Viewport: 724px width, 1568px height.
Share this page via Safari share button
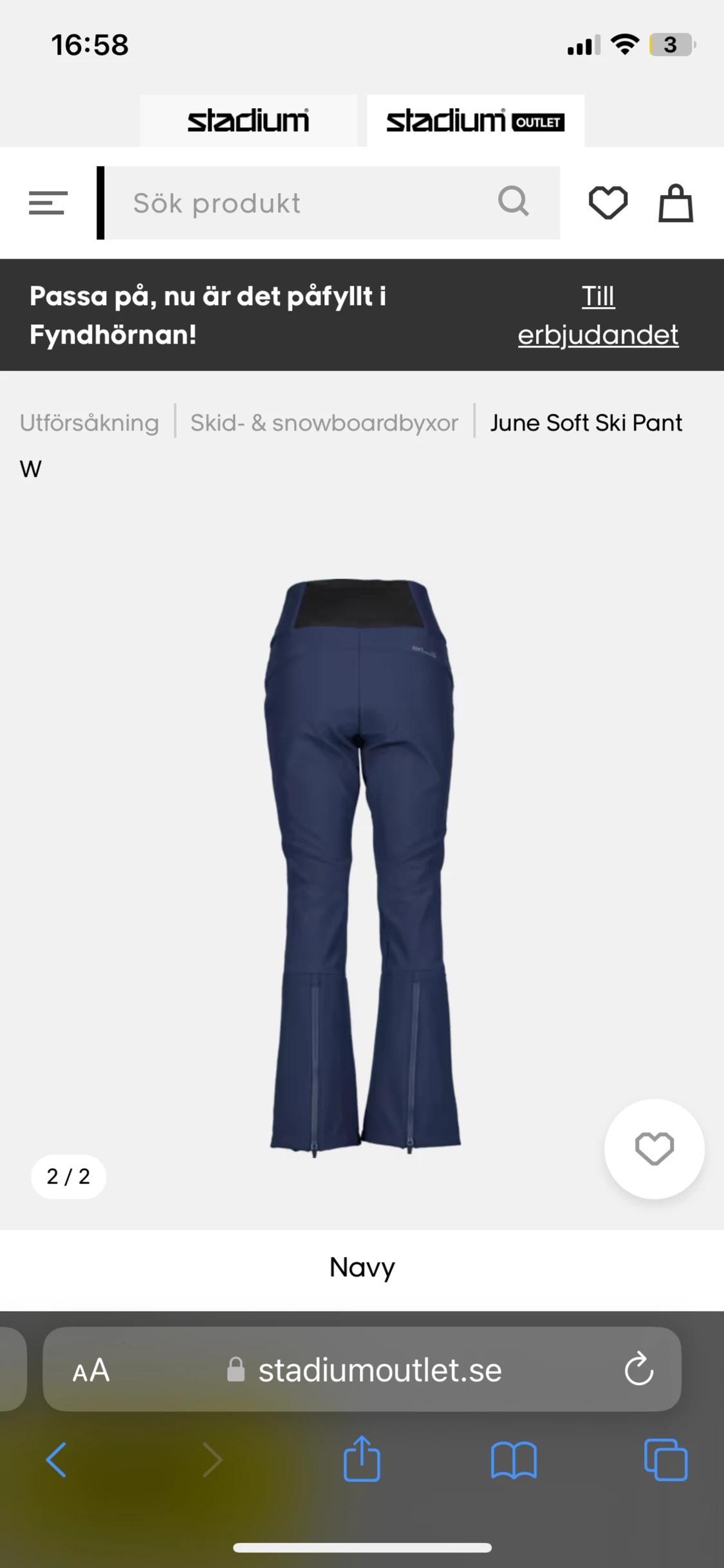362,1459
